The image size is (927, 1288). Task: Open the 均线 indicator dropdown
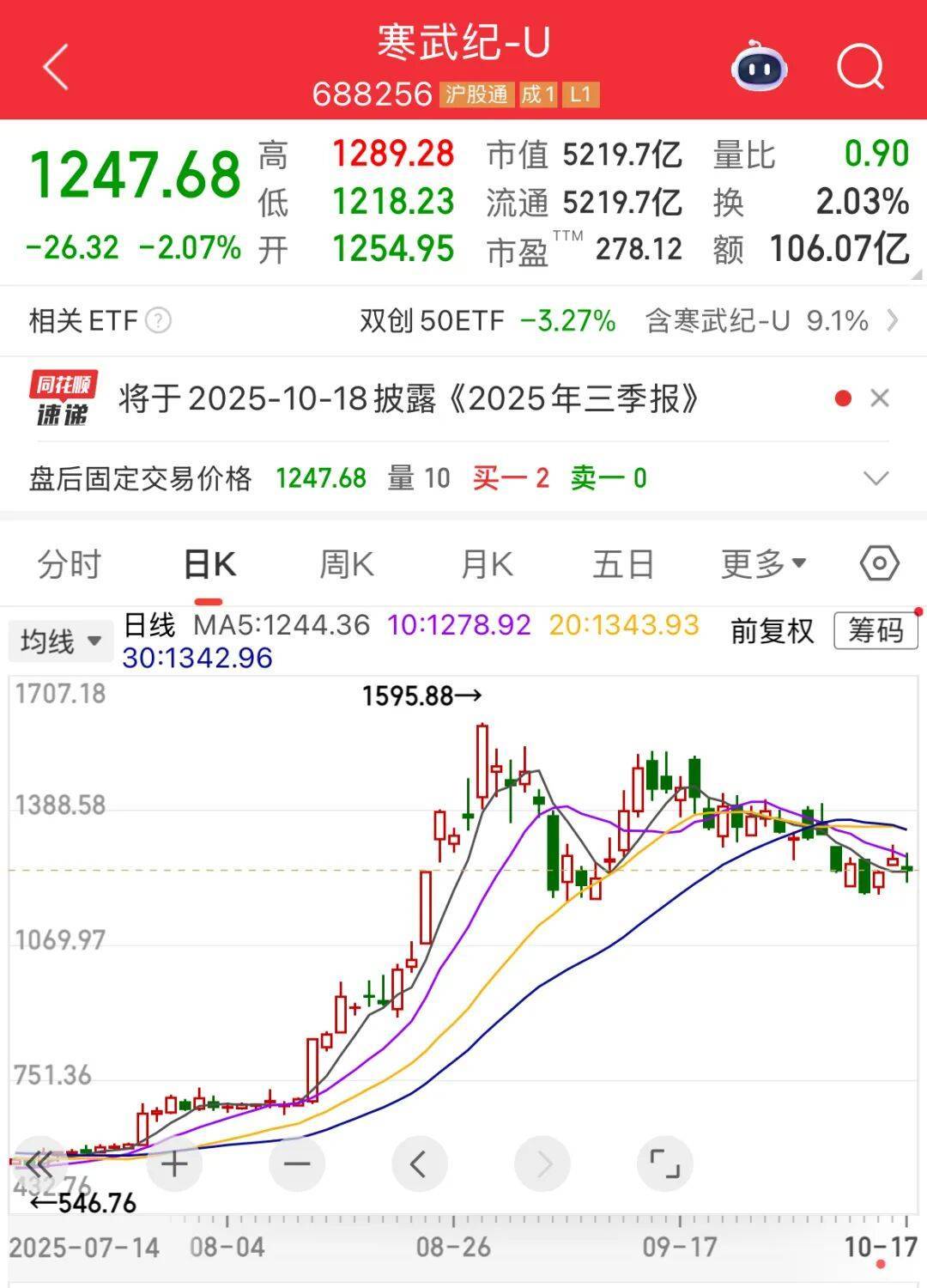click(60, 640)
